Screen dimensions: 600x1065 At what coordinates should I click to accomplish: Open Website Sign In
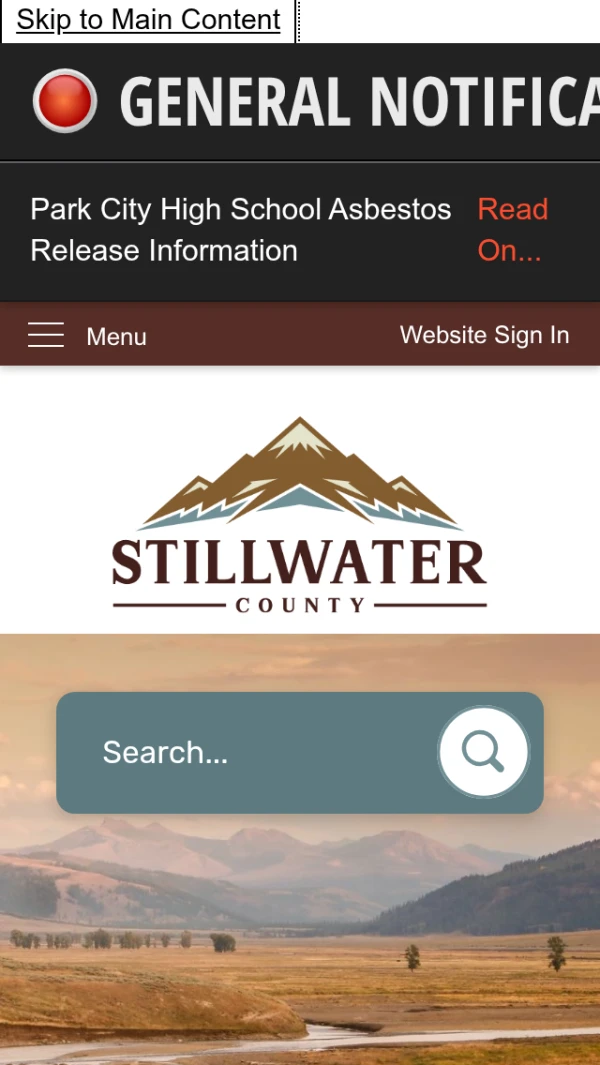tap(484, 335)
